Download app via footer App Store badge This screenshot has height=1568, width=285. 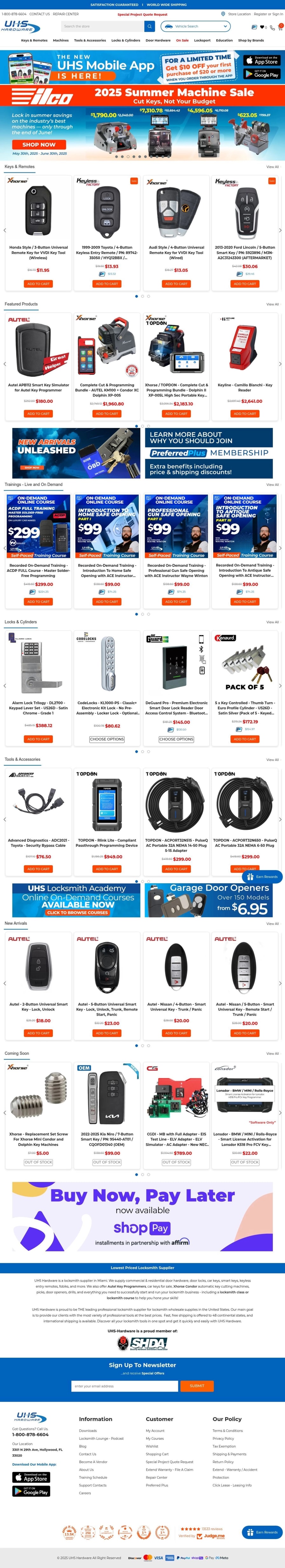31,1477
